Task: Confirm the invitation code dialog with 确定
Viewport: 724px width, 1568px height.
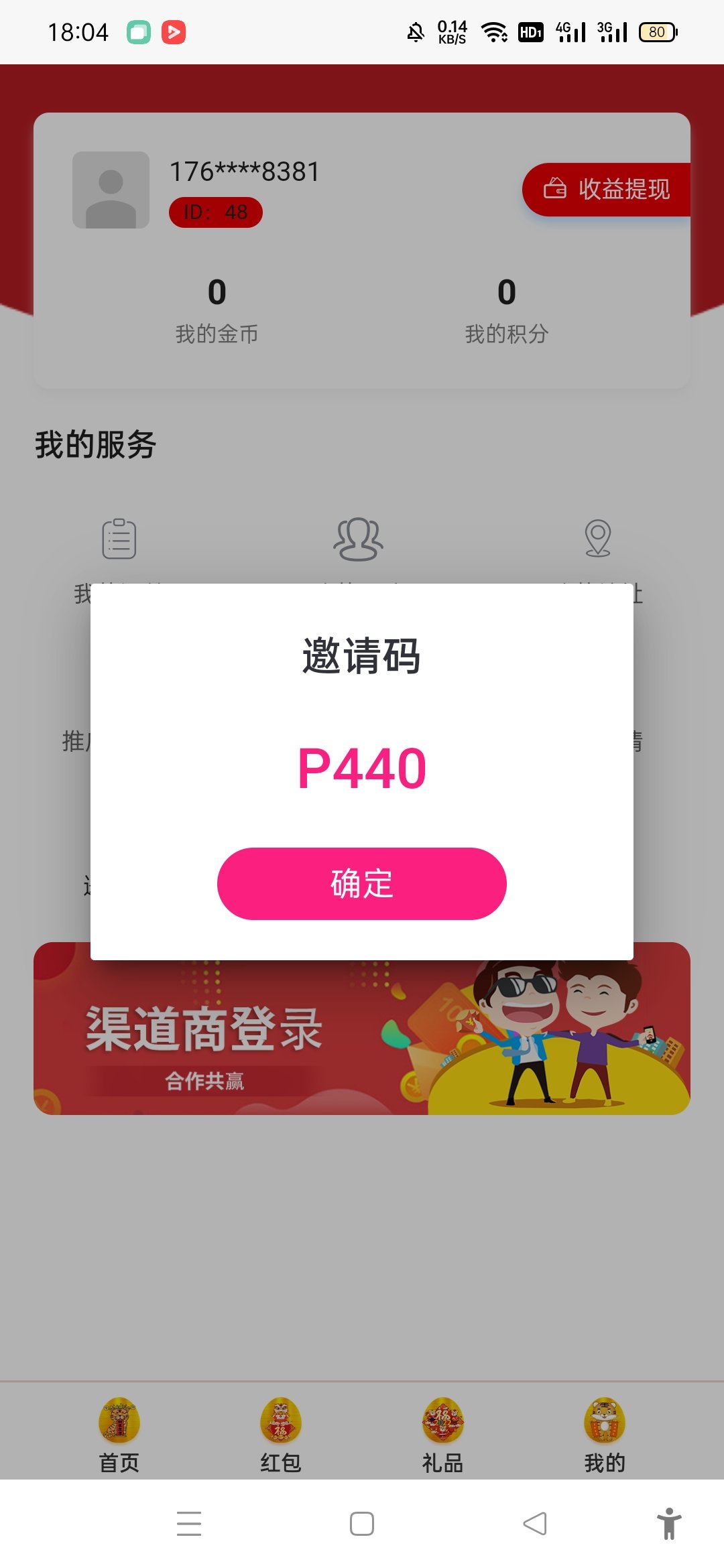Action: (361, 883)
